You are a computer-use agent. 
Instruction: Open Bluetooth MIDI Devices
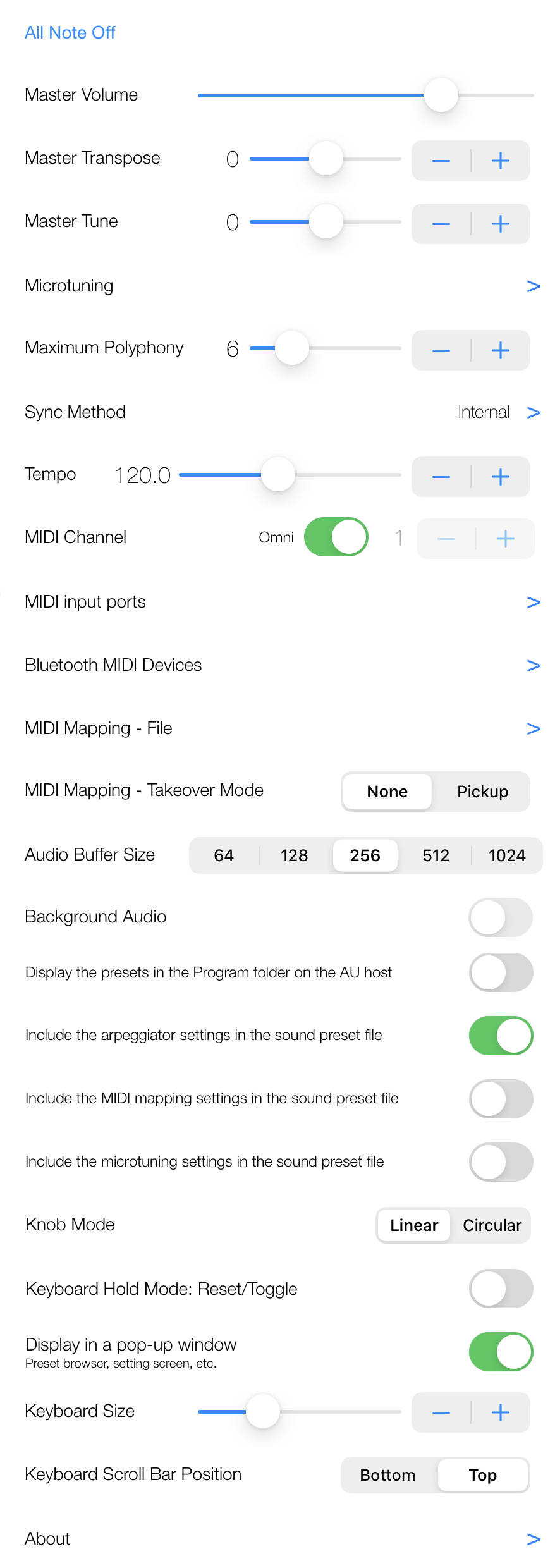pos(533,666)
